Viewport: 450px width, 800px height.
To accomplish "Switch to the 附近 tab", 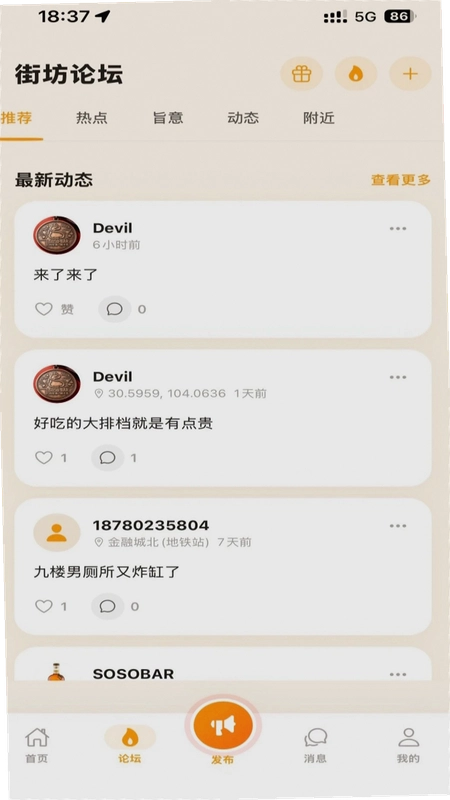I will (x=319, y=118).
